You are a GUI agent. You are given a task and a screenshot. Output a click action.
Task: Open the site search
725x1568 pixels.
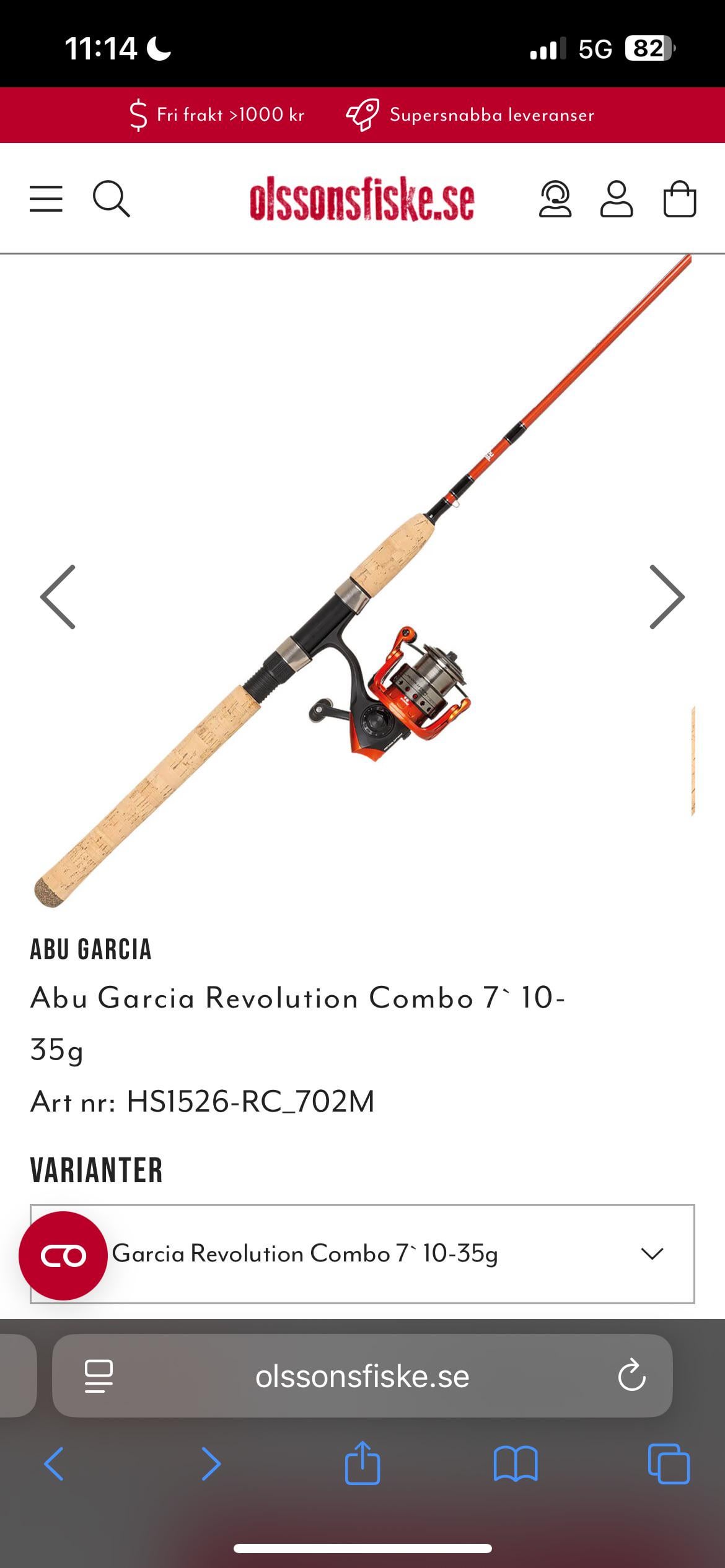click(x=111, y=199)
